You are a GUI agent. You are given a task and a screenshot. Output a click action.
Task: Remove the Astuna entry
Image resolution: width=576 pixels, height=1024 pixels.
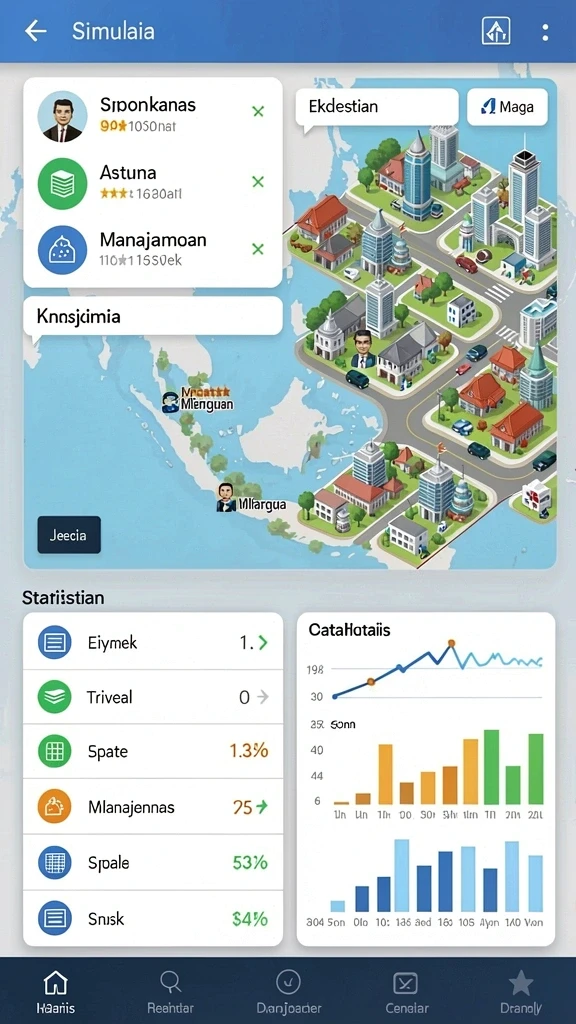coord(258,182)
